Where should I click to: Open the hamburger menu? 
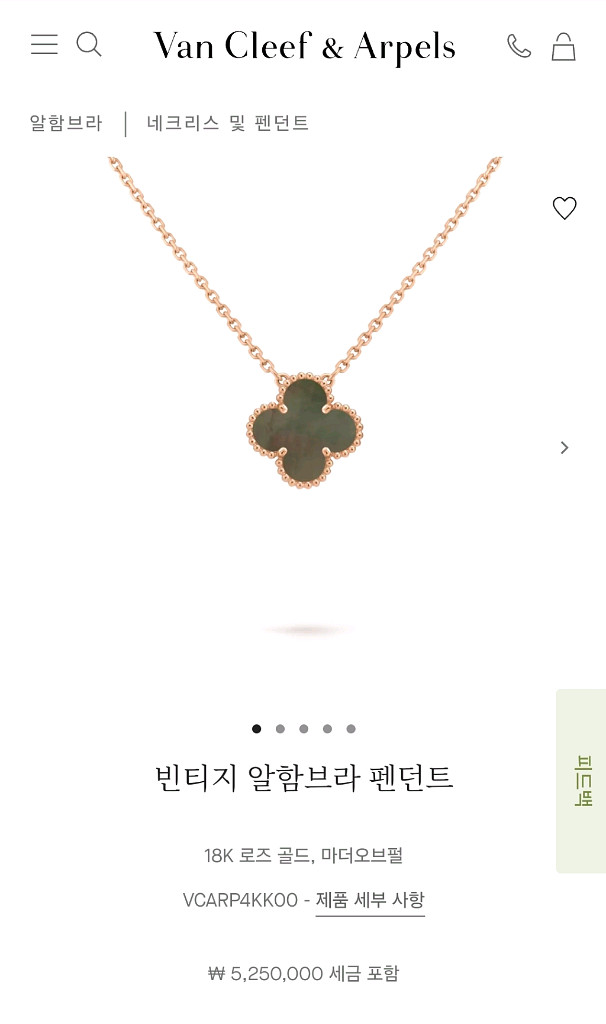[44, 45]
